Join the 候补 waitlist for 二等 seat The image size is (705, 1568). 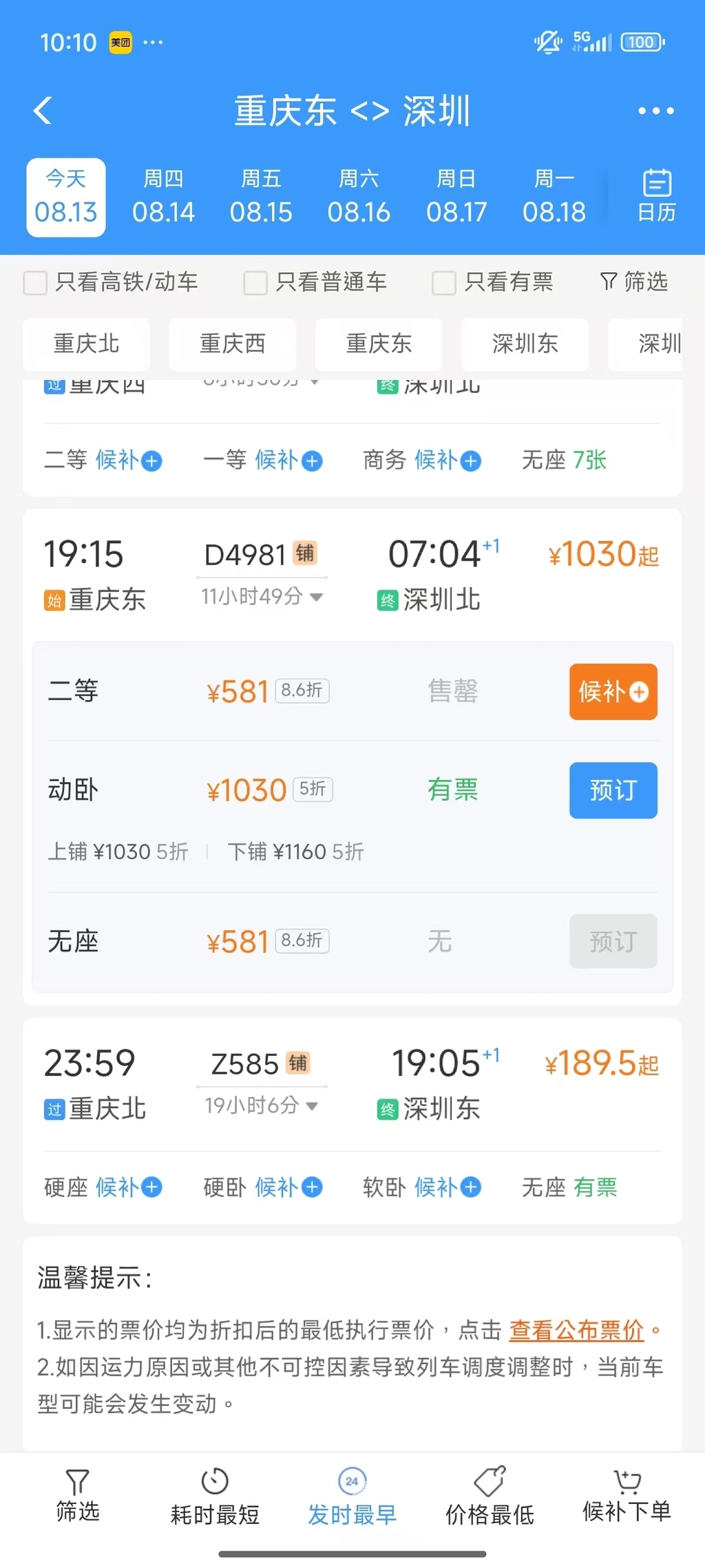pyautogui.click(x=613, y=692)
